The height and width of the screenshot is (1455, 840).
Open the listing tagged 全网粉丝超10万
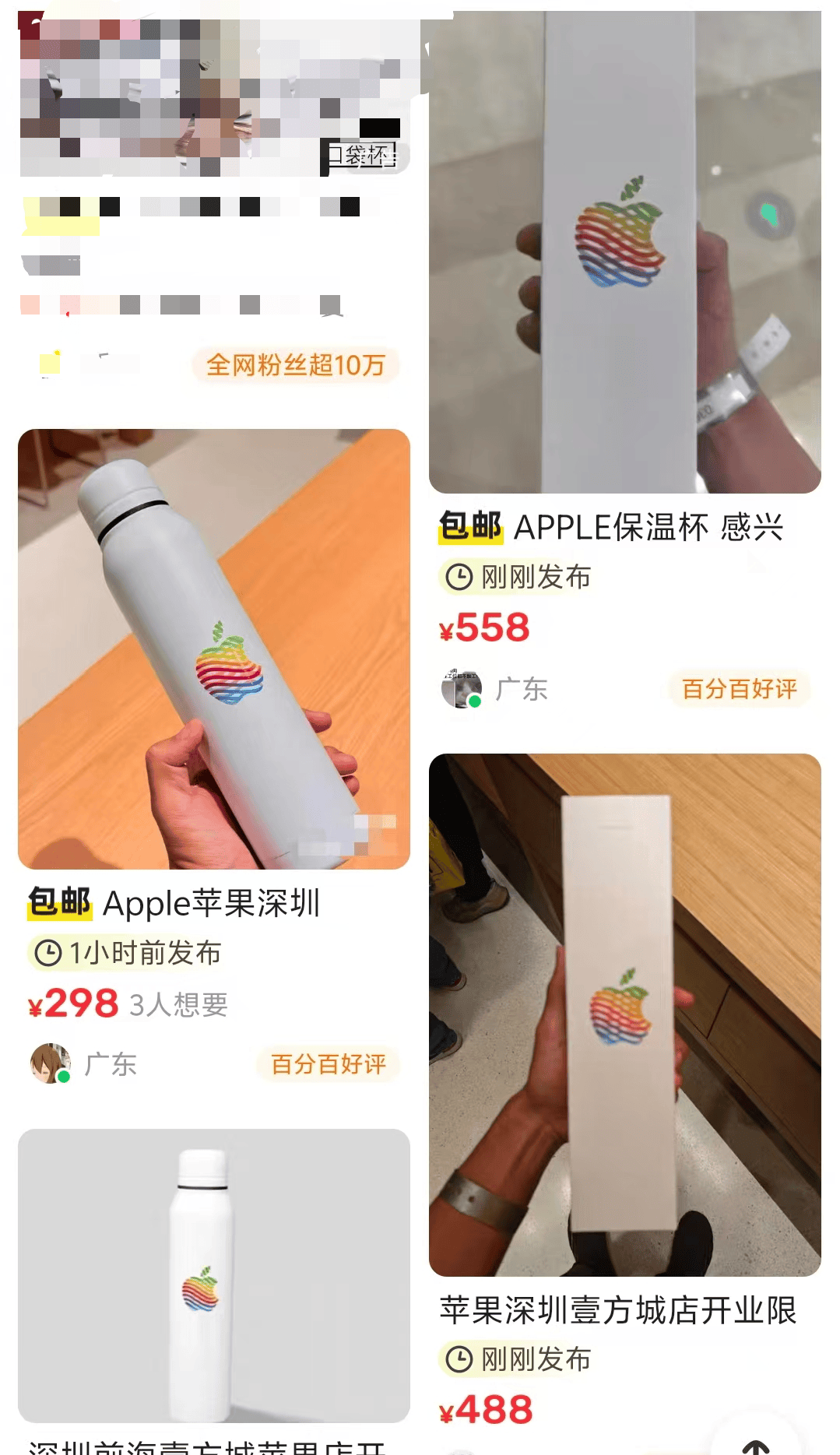(x=214, y=93)
